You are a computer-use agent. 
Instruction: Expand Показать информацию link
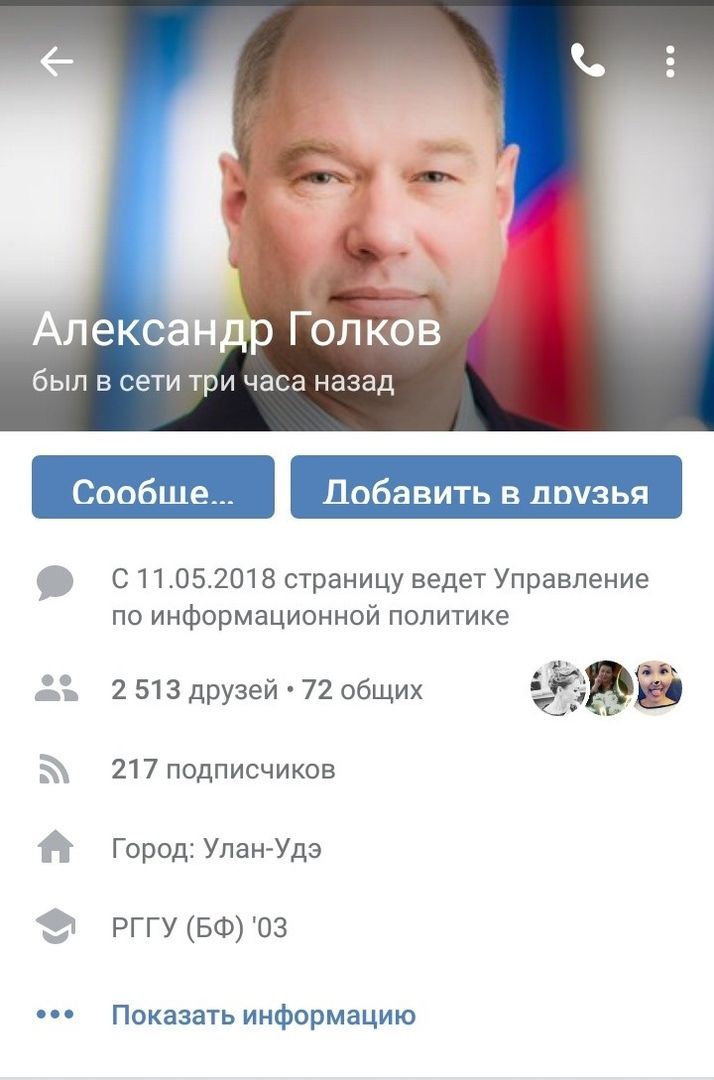[x=263, y=1015]
